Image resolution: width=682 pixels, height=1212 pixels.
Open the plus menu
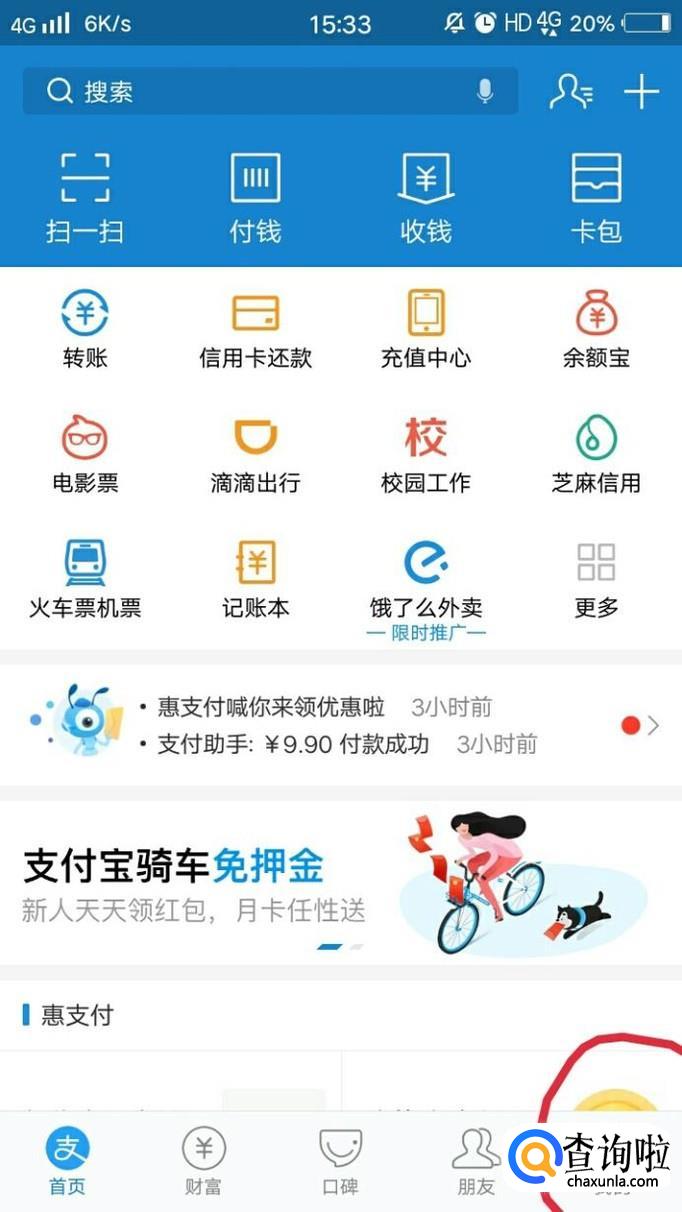641,92
